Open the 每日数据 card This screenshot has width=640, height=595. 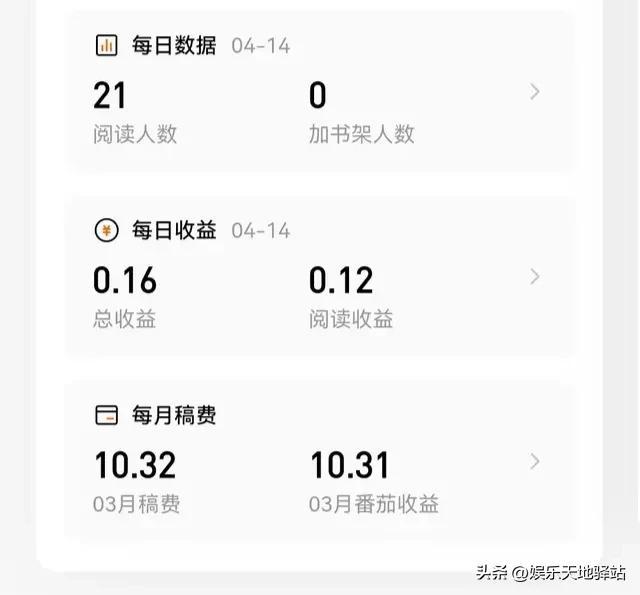coord(535,93)
